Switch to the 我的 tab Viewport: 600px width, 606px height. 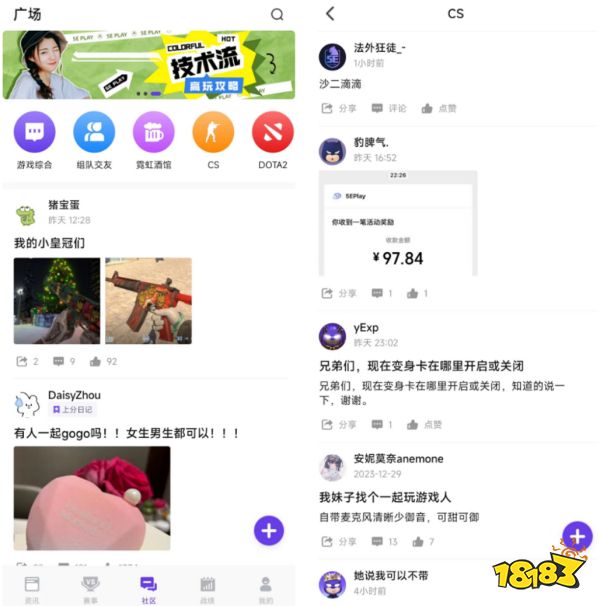click(x=266, y=588)
